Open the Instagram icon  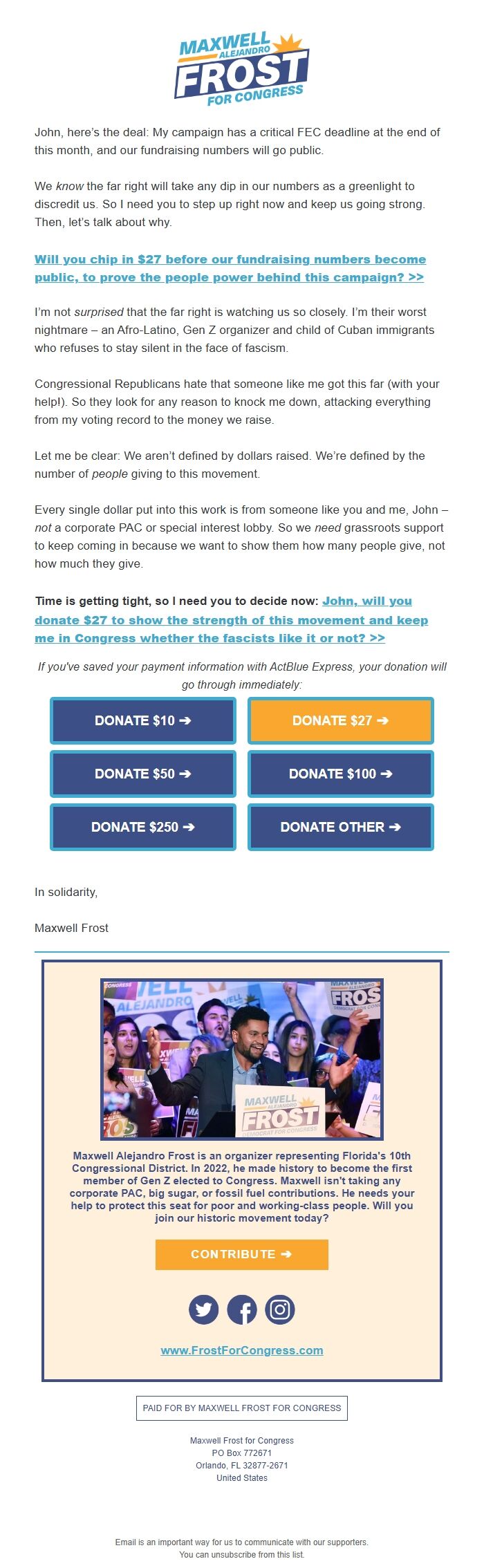pos(280,1309)
